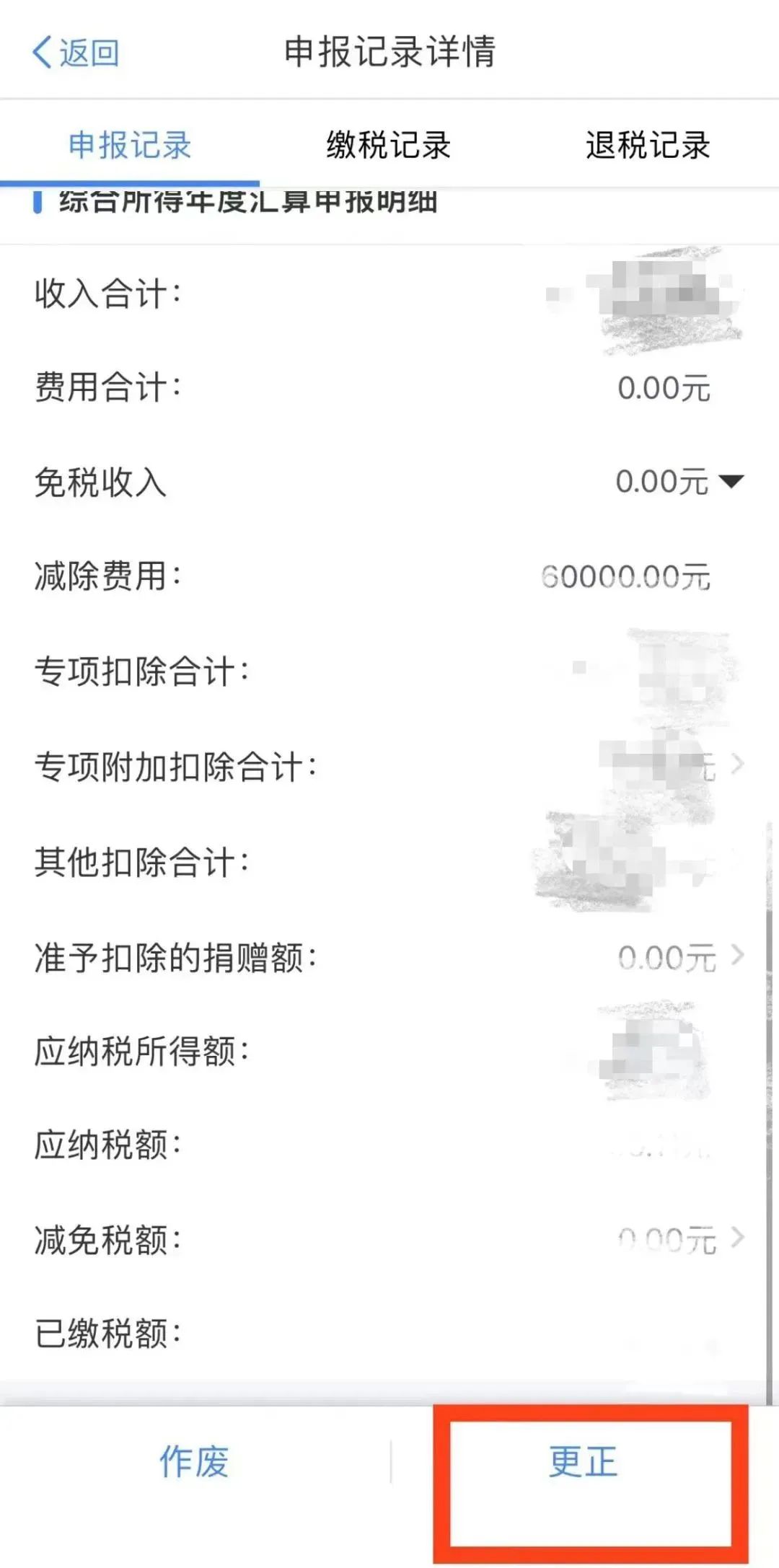Screen dimensions: 779x1568
Task: Switch to the 退税记录 tab
Action: click(648, 145)
